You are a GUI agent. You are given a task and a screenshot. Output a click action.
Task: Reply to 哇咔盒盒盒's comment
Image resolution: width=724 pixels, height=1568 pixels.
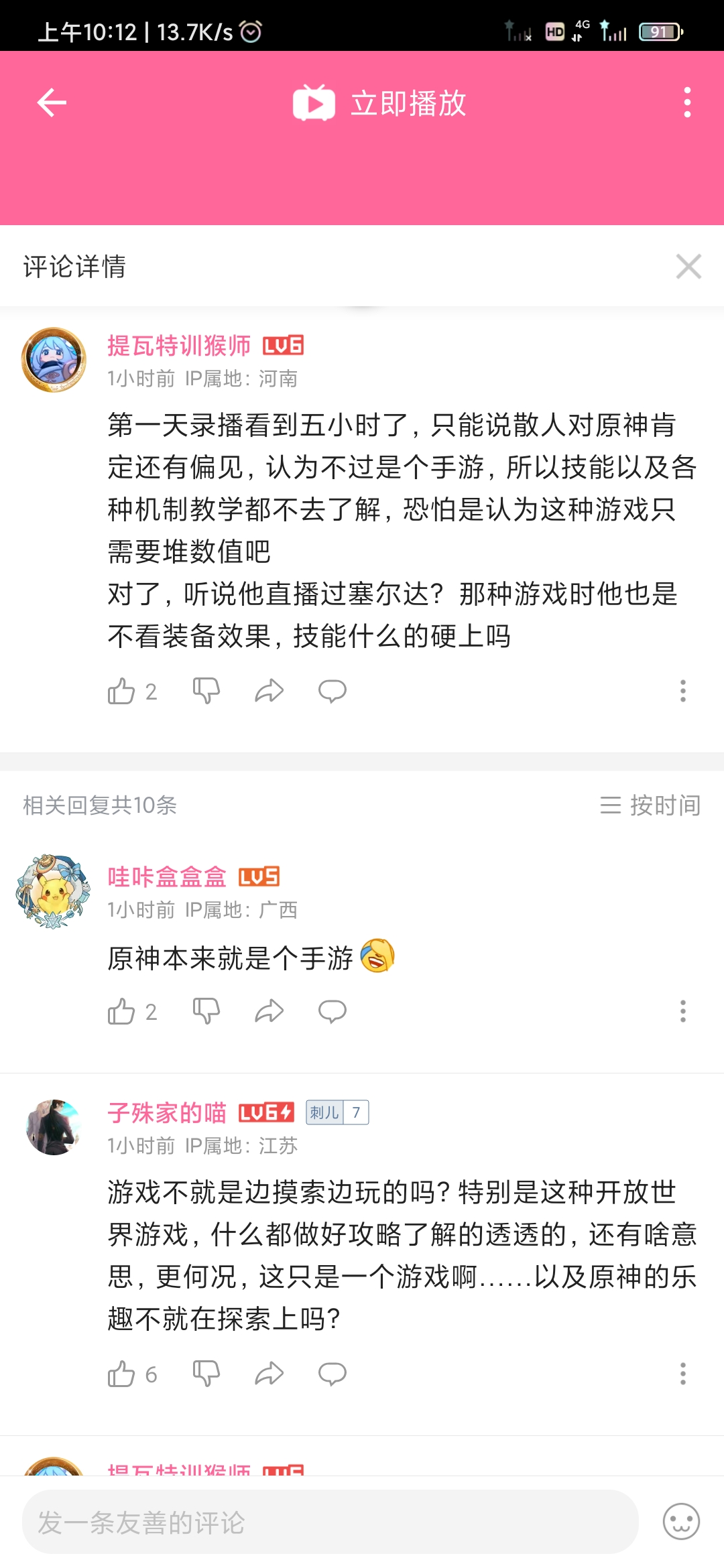(332, 1011)
